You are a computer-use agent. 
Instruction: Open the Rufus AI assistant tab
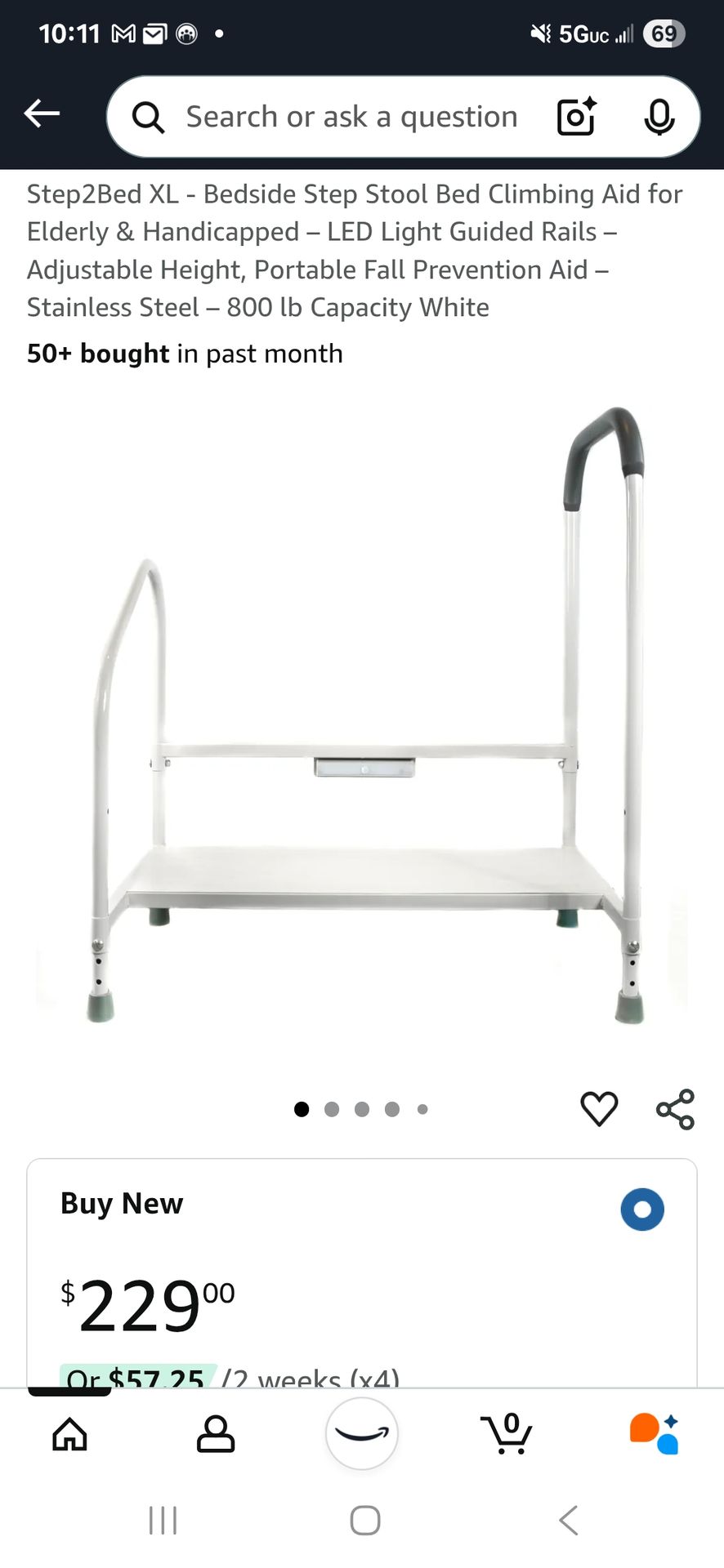[x=654, y=1434]
